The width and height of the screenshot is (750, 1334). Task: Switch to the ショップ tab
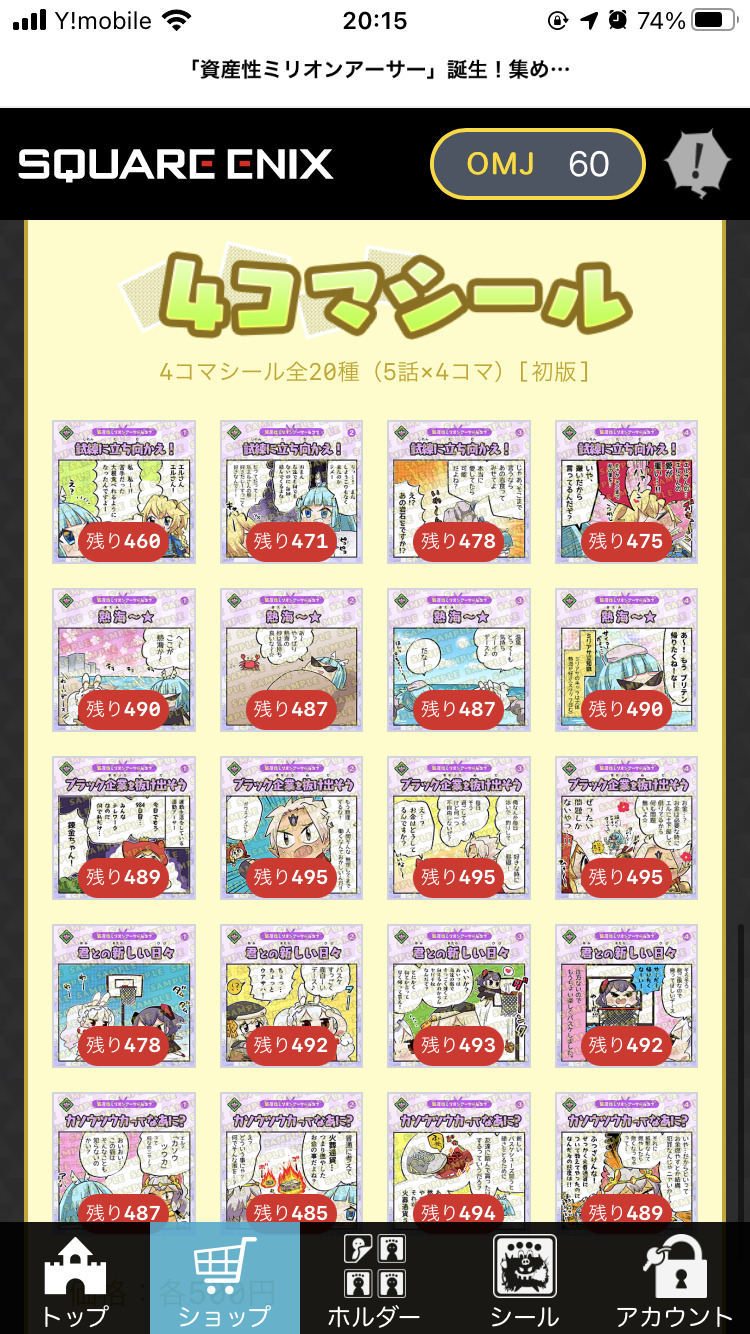click(x=225, y=1280)
